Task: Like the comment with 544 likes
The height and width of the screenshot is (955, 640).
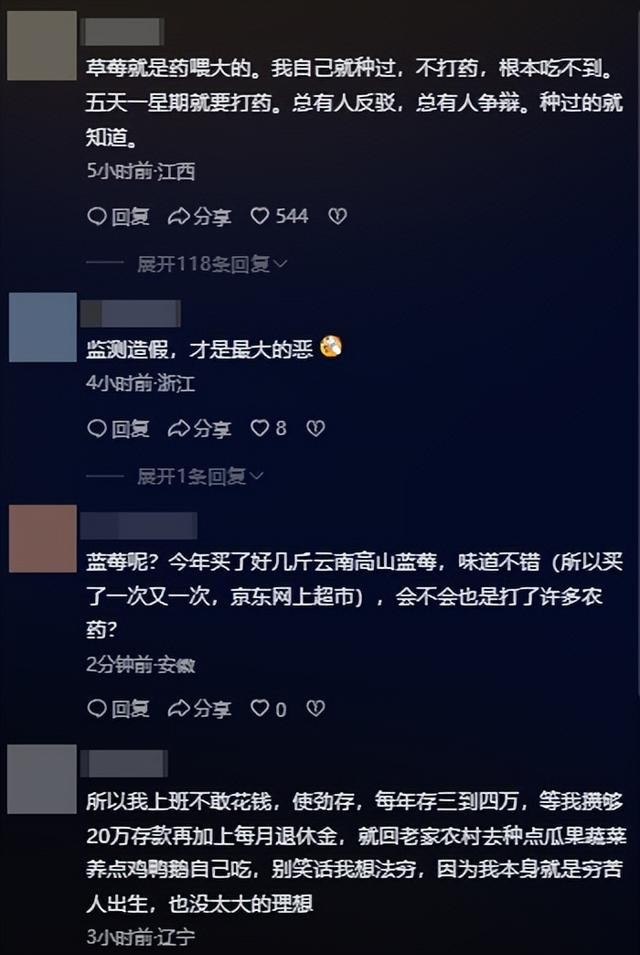Action: (261, 216)
